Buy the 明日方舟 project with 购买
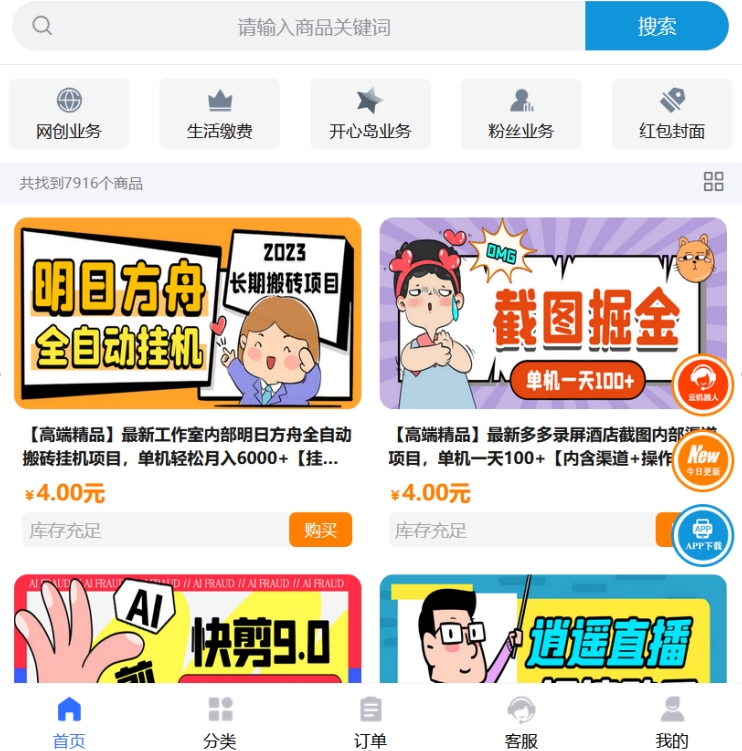 (x=320, y=530)
